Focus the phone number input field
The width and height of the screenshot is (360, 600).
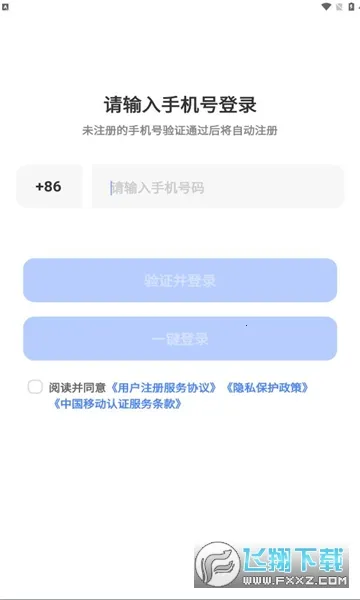click(x=218, y=186)
